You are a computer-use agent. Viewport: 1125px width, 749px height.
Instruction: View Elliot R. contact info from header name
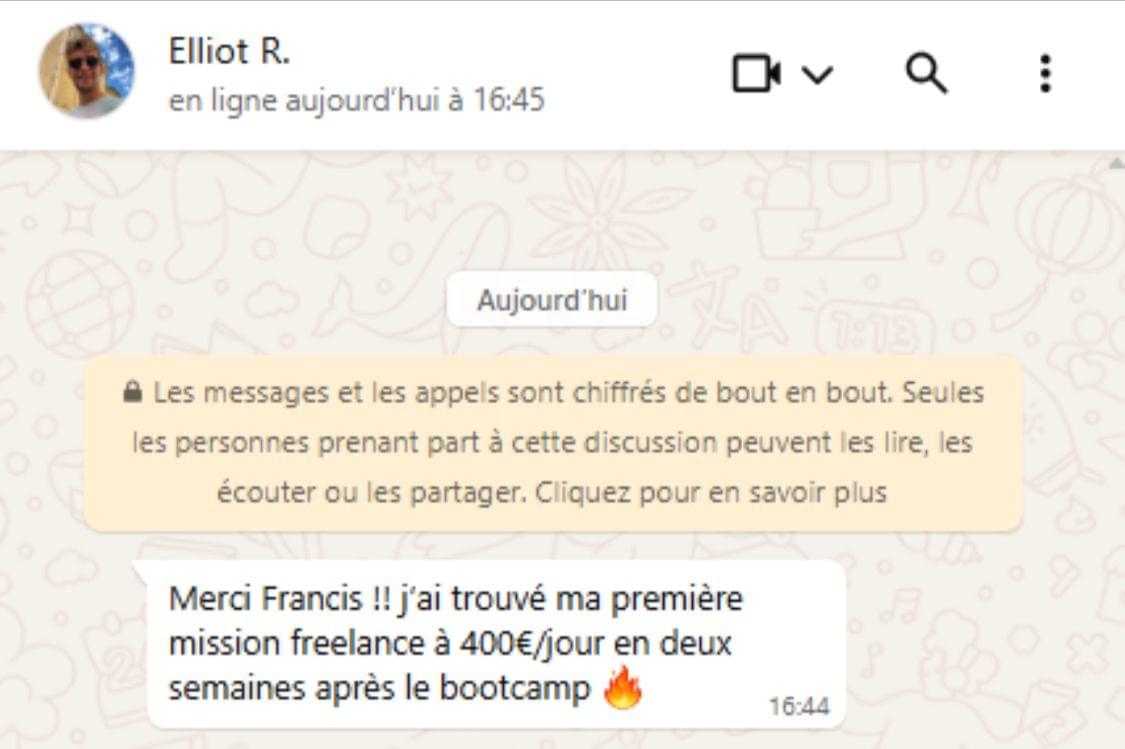click(x=229, y=52)
